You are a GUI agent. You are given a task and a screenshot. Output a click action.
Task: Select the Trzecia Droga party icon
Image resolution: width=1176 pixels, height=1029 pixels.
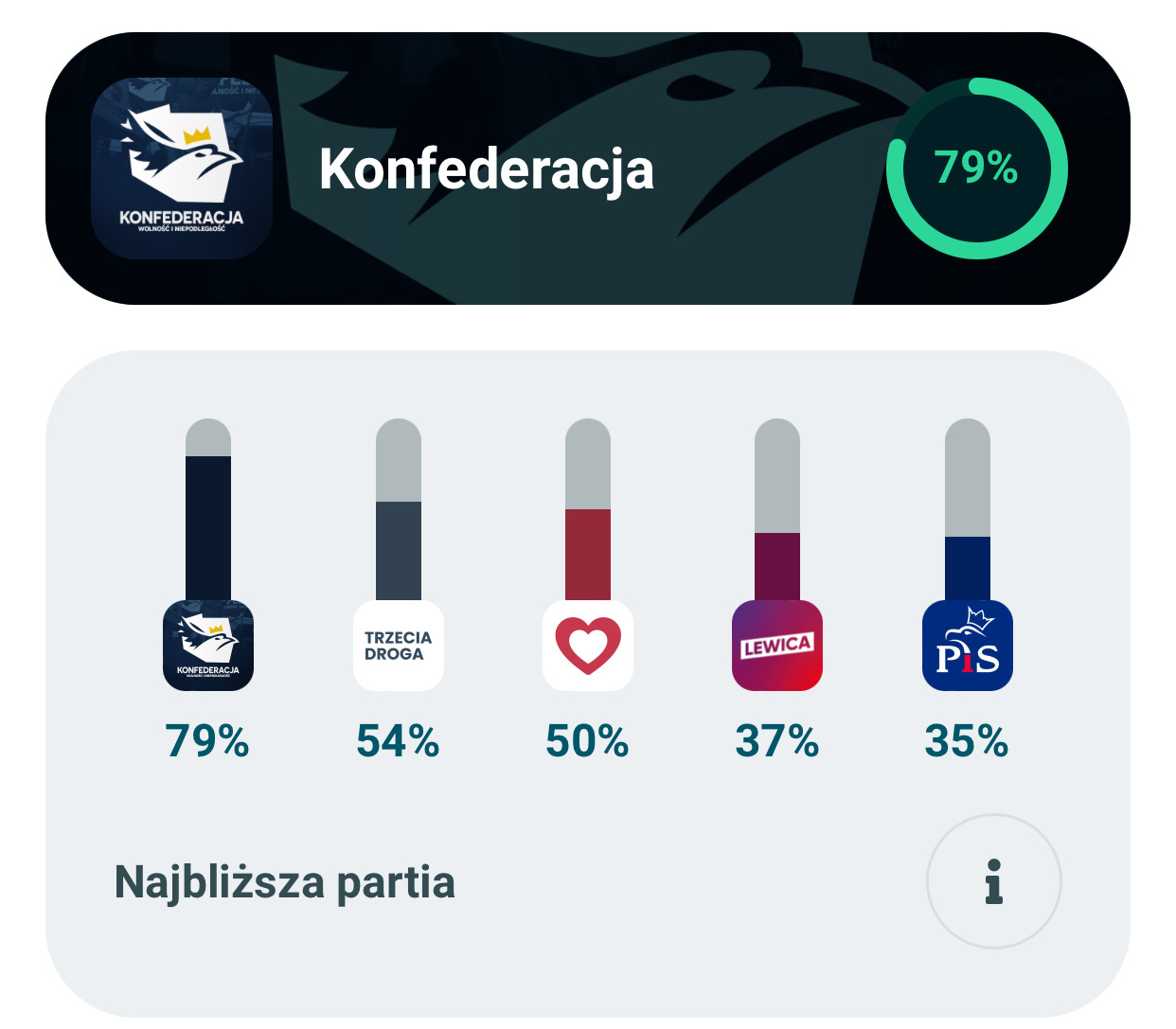(398, 646)
